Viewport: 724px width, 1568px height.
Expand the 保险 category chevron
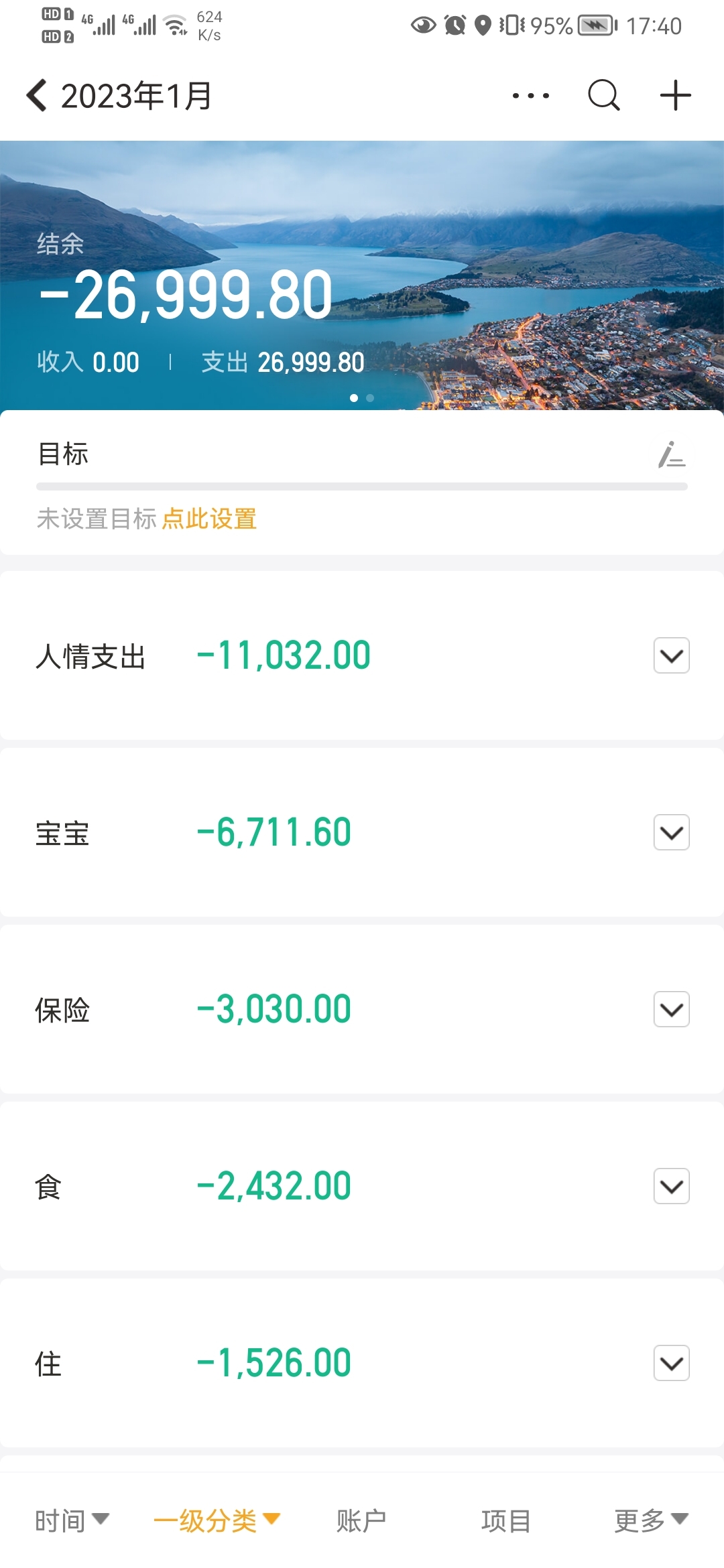coord(672,1009)
